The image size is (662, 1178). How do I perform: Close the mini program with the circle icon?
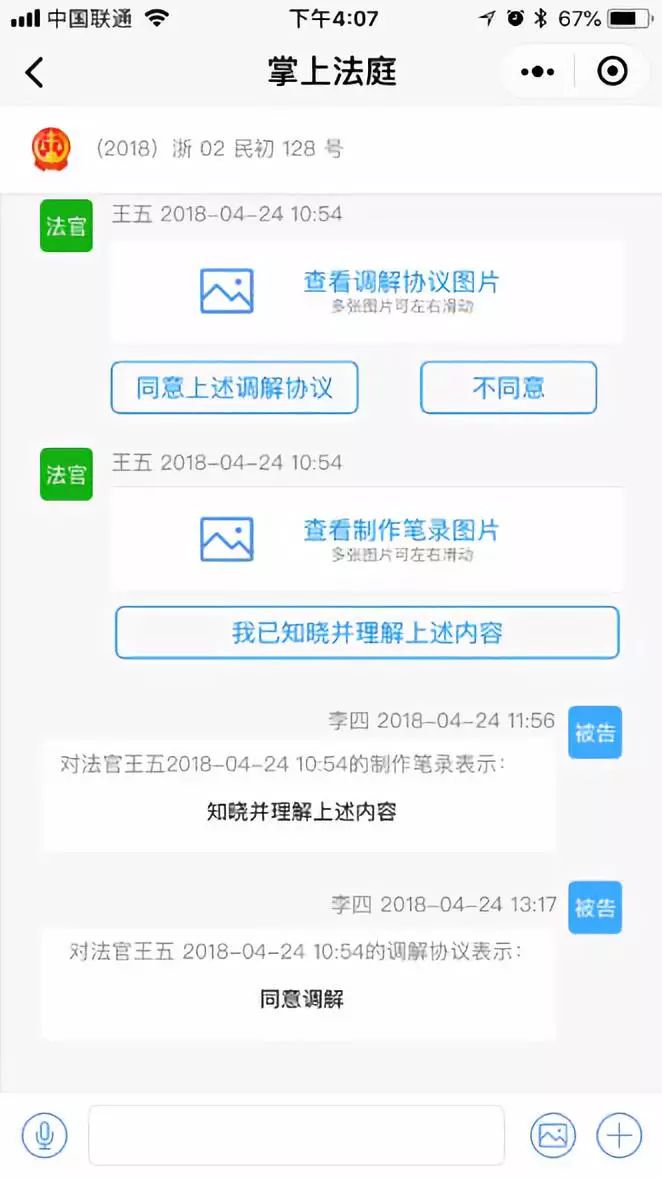(x=612, y=72)
